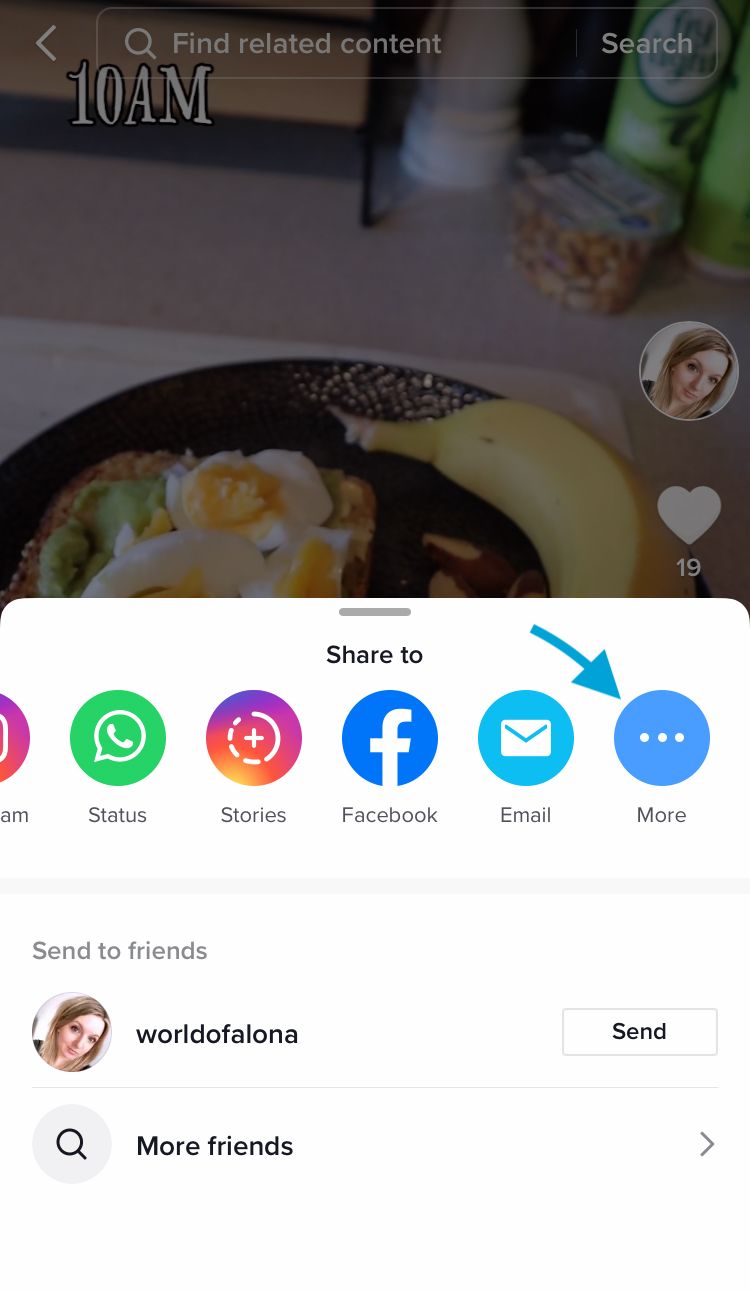750x1293 pixels.
Task: Send the video to worldofalona
Action: [640, 1032]
